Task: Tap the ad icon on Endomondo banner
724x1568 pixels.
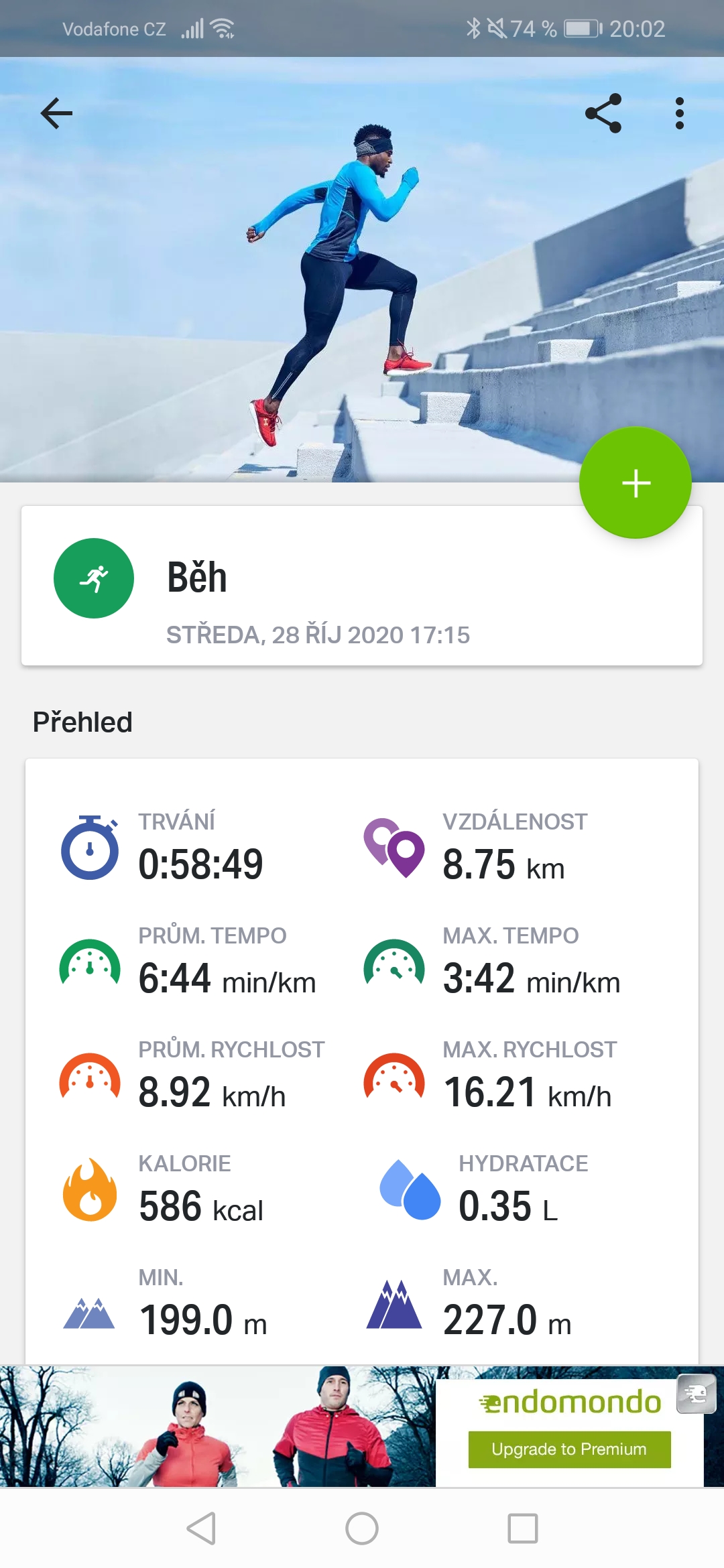Action: [x=697, y=1394]
